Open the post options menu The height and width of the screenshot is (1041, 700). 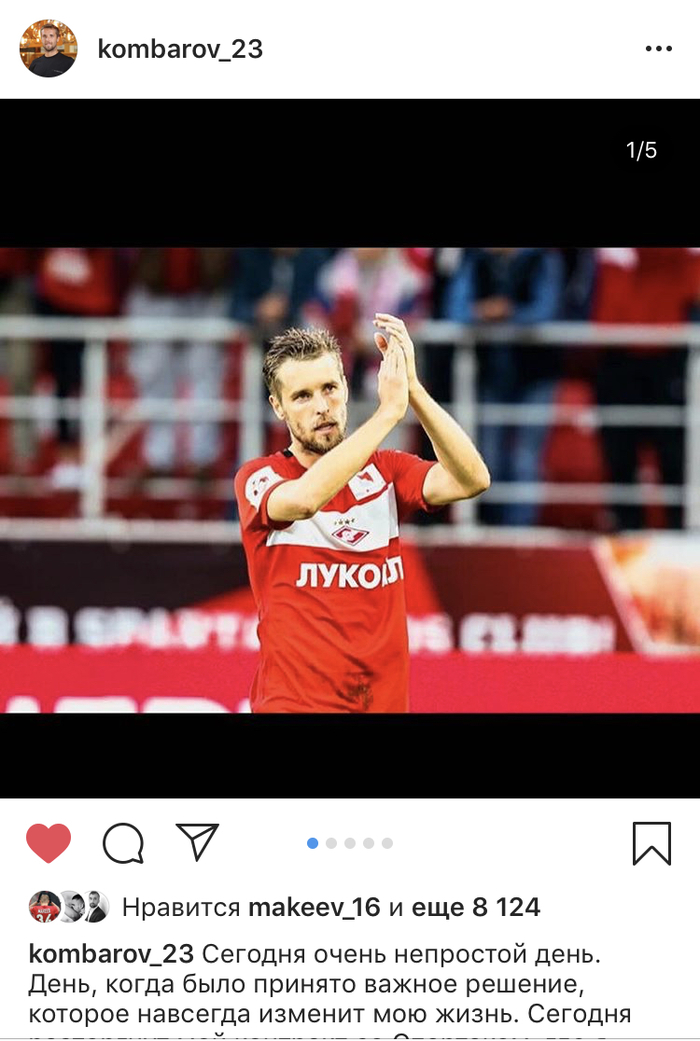coord(658,49)
